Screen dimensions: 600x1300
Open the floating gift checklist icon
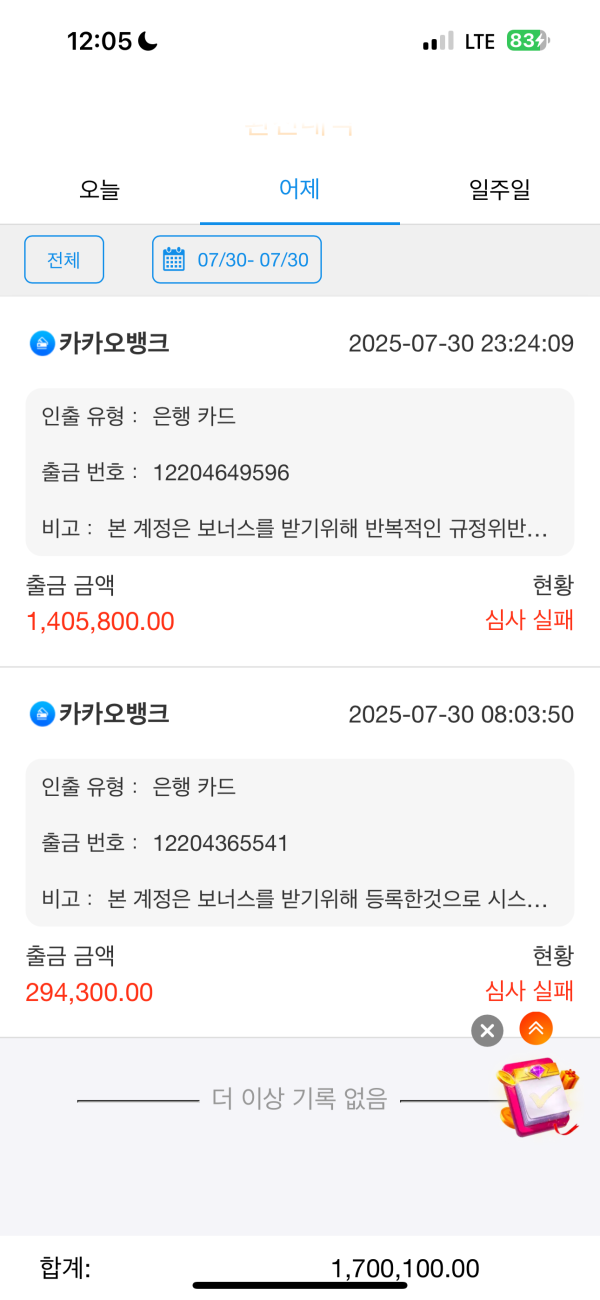tap(537, 1100)
